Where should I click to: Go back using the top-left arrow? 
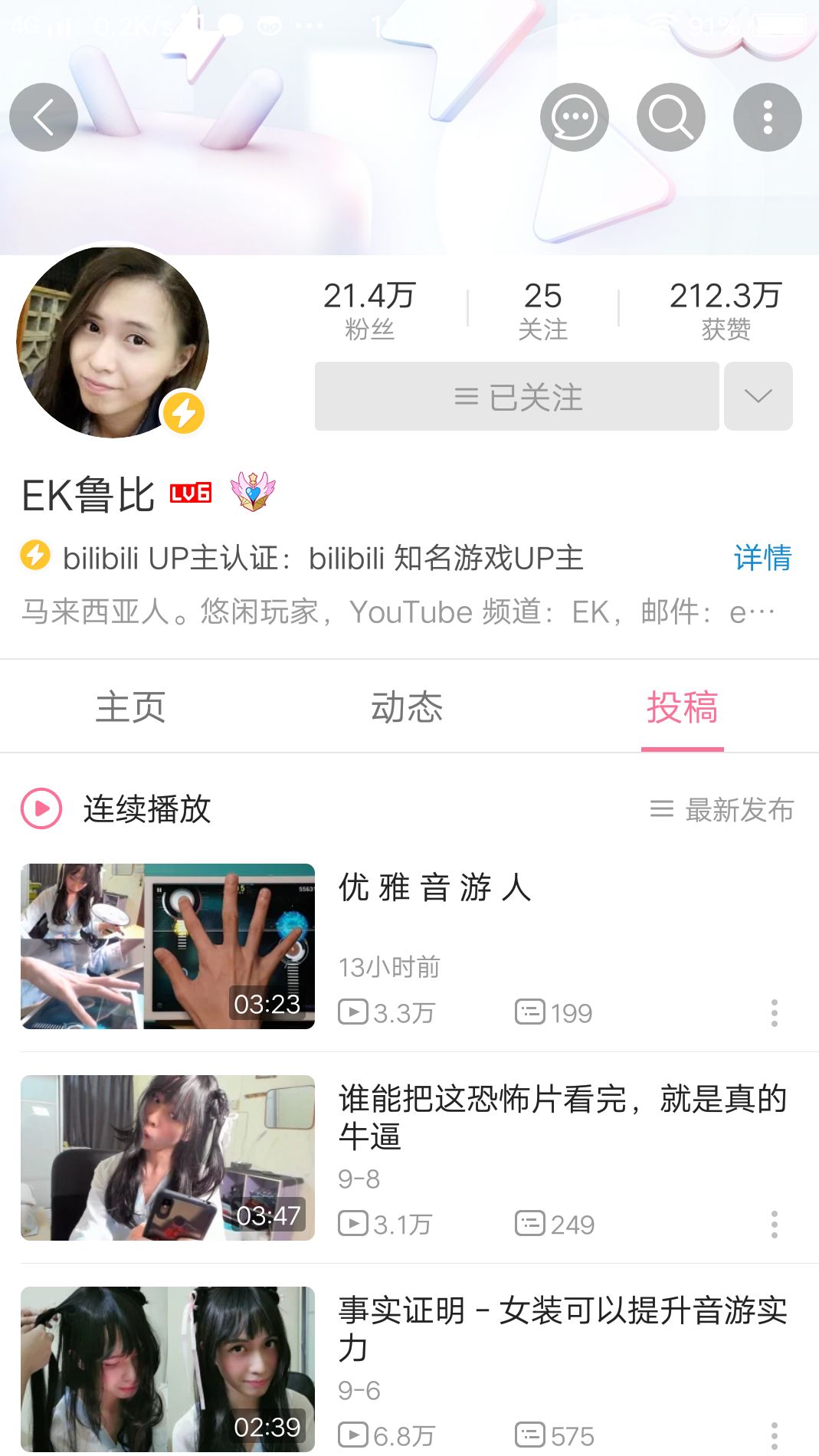point(44,117)
